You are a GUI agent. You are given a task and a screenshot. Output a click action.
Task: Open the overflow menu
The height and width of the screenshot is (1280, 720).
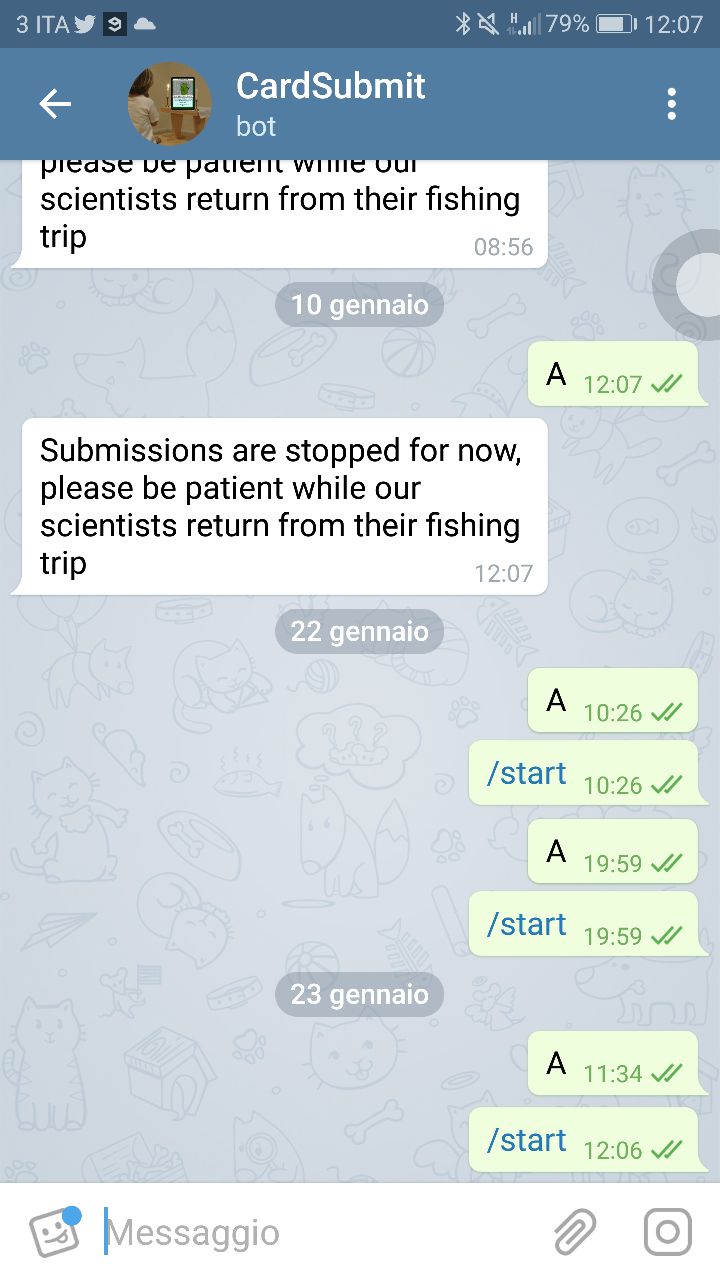(671, 104)
